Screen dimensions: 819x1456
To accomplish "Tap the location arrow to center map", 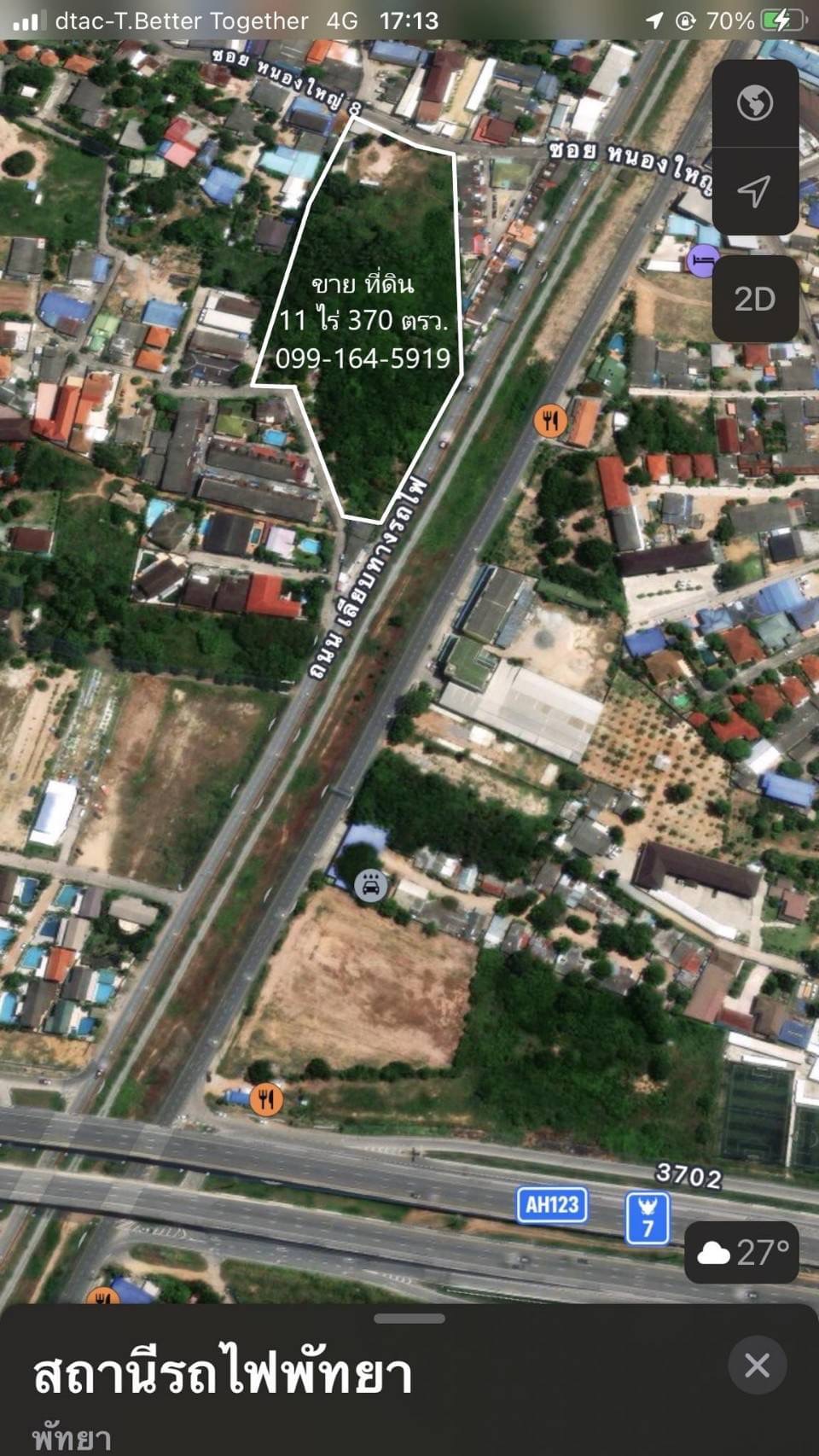I will 755,191.
